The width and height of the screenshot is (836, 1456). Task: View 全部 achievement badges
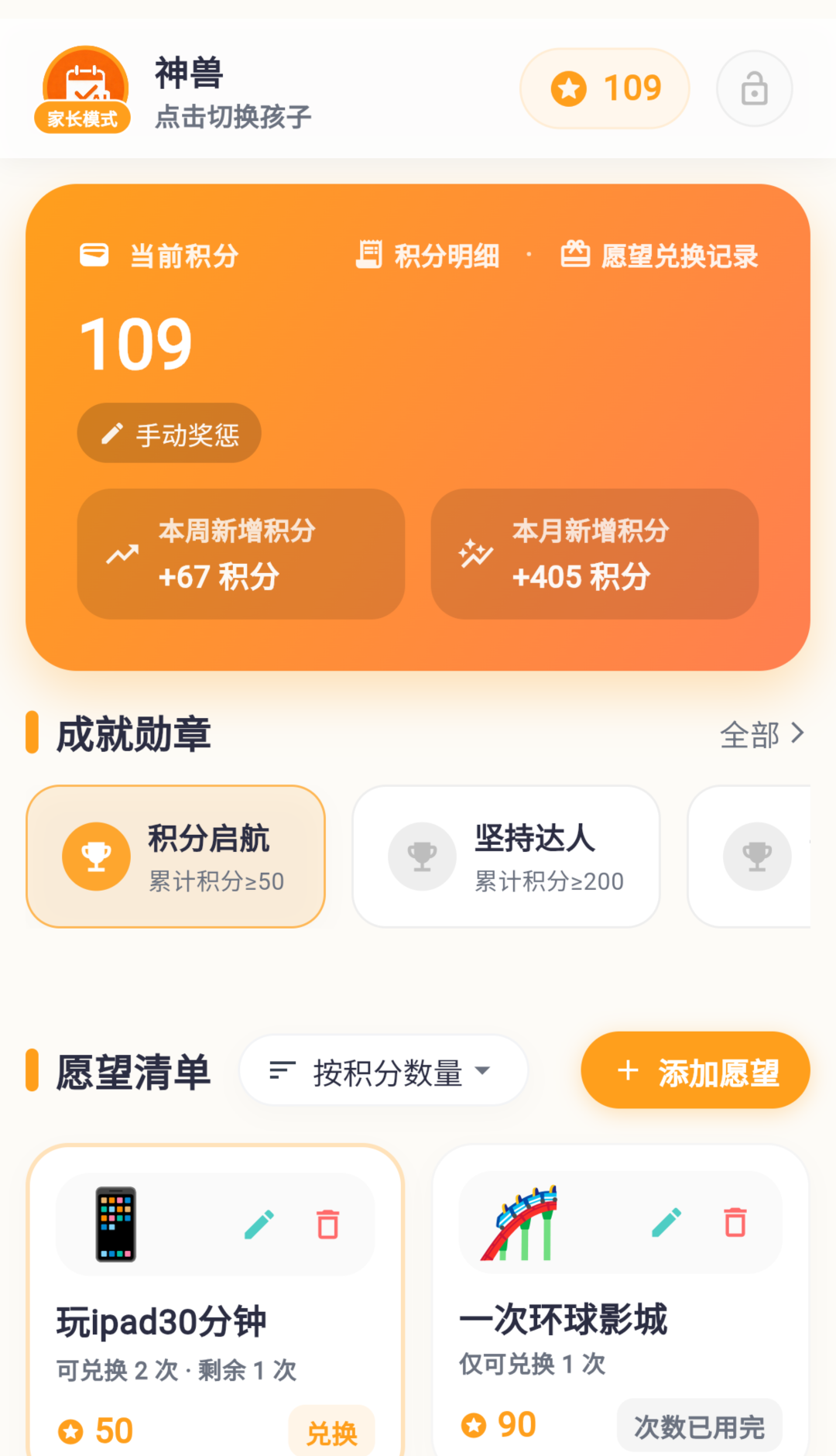[762, 733]
